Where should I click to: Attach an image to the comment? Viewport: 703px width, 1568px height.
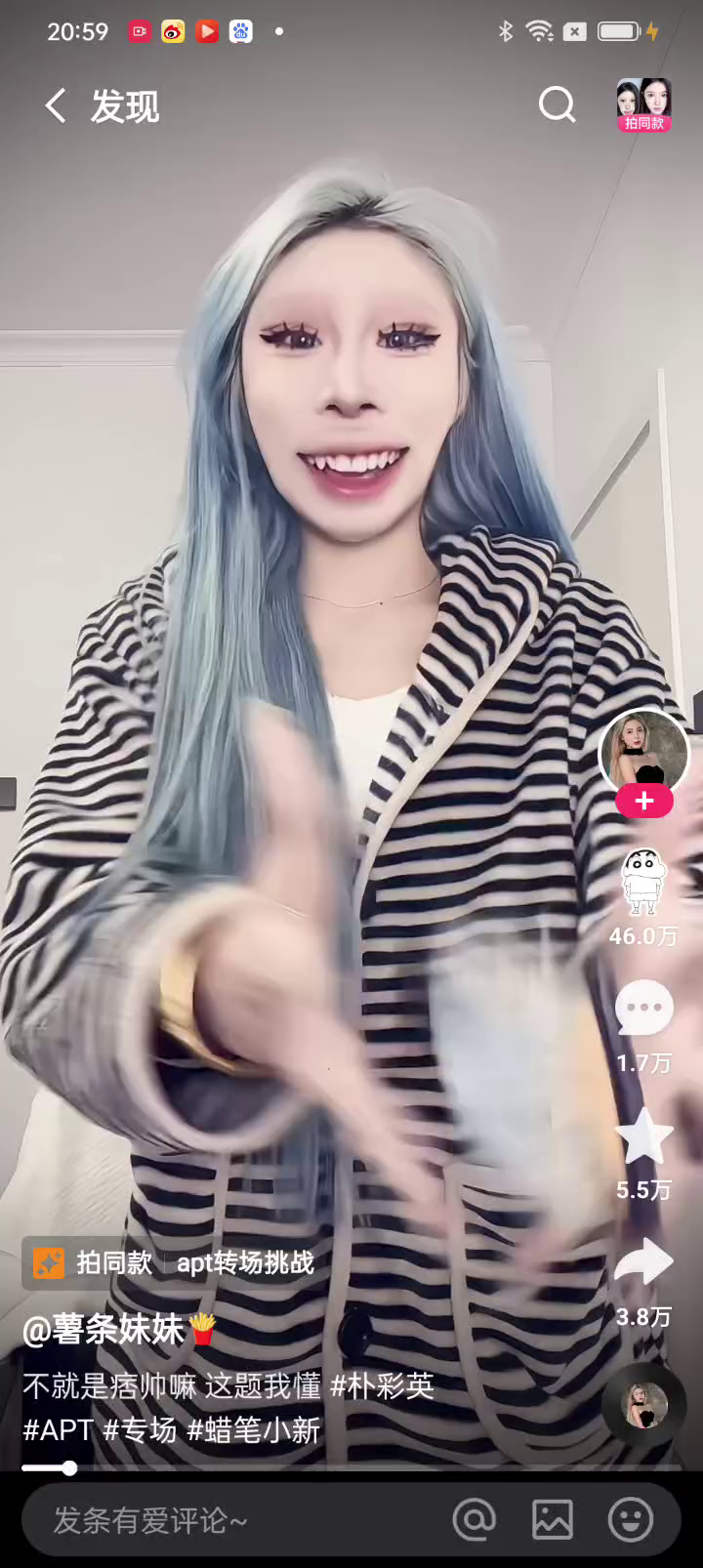(552, 1519)
